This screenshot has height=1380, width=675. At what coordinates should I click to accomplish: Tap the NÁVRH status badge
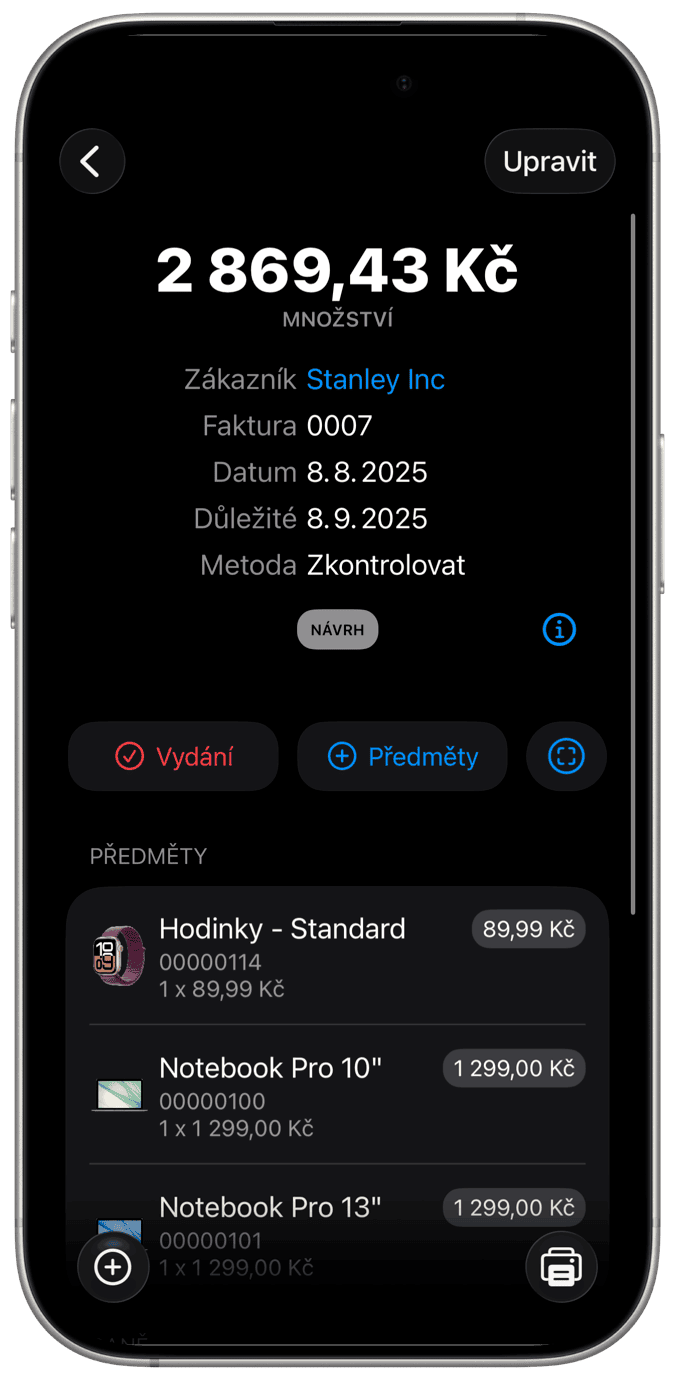point(338,630)
